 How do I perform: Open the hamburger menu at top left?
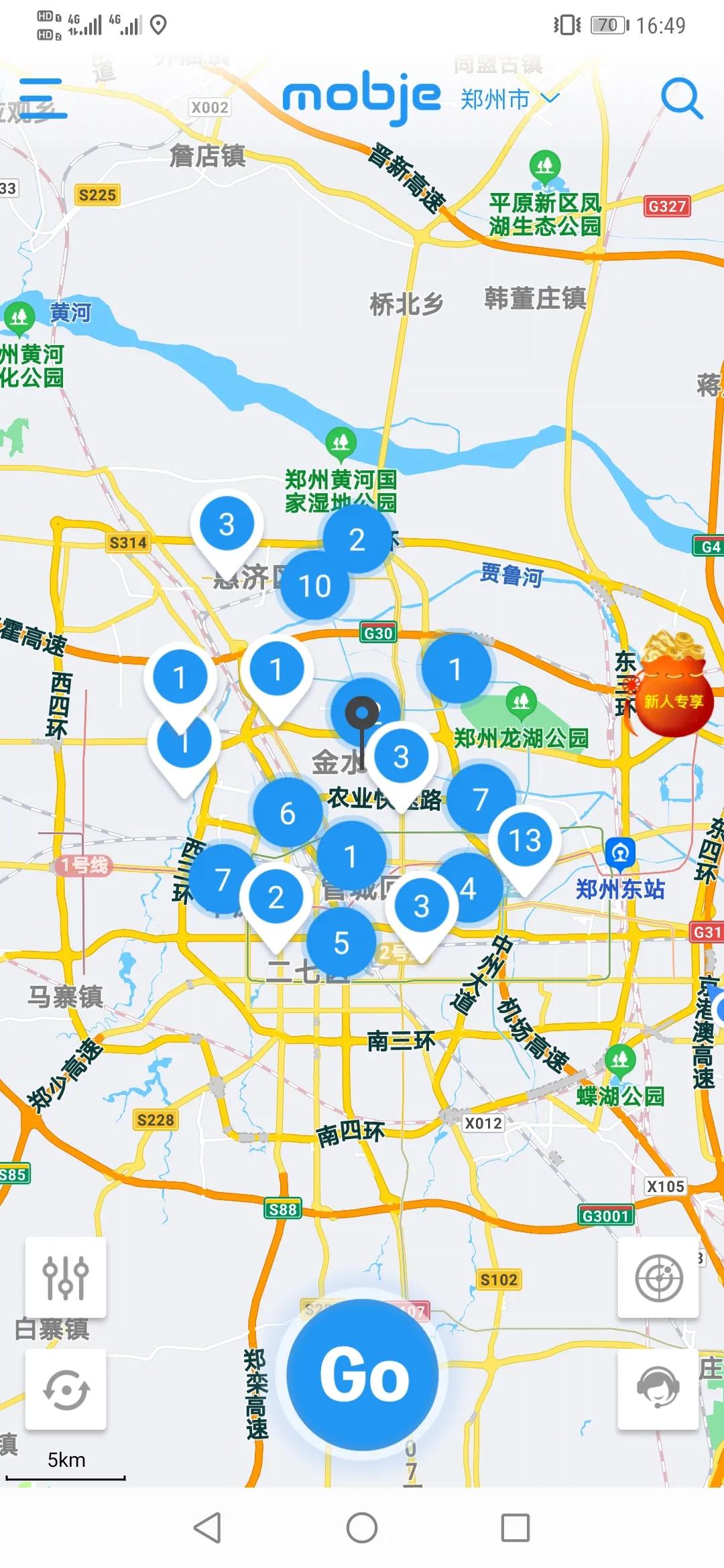click(42, 97)
